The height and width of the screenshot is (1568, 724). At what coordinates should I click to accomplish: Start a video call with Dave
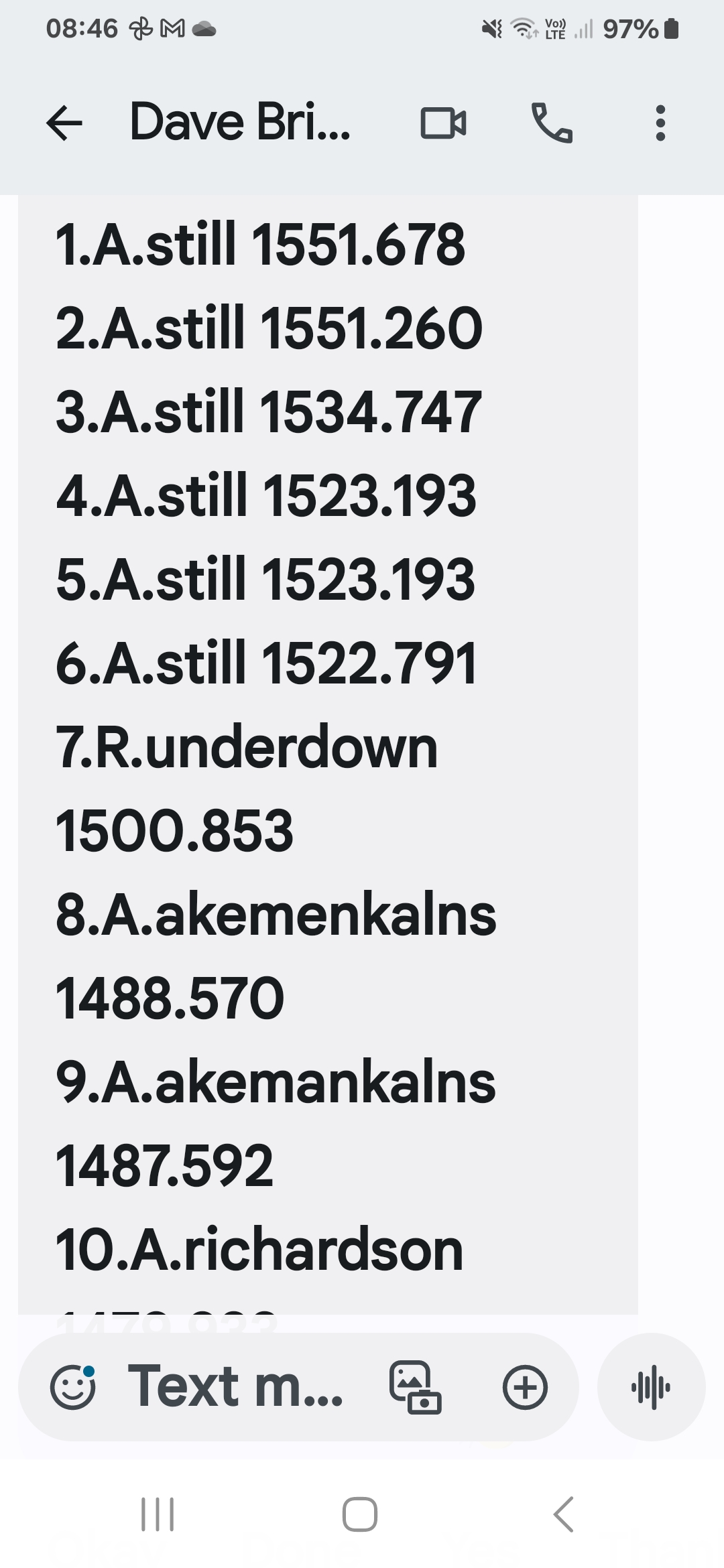tap(443, 123)
